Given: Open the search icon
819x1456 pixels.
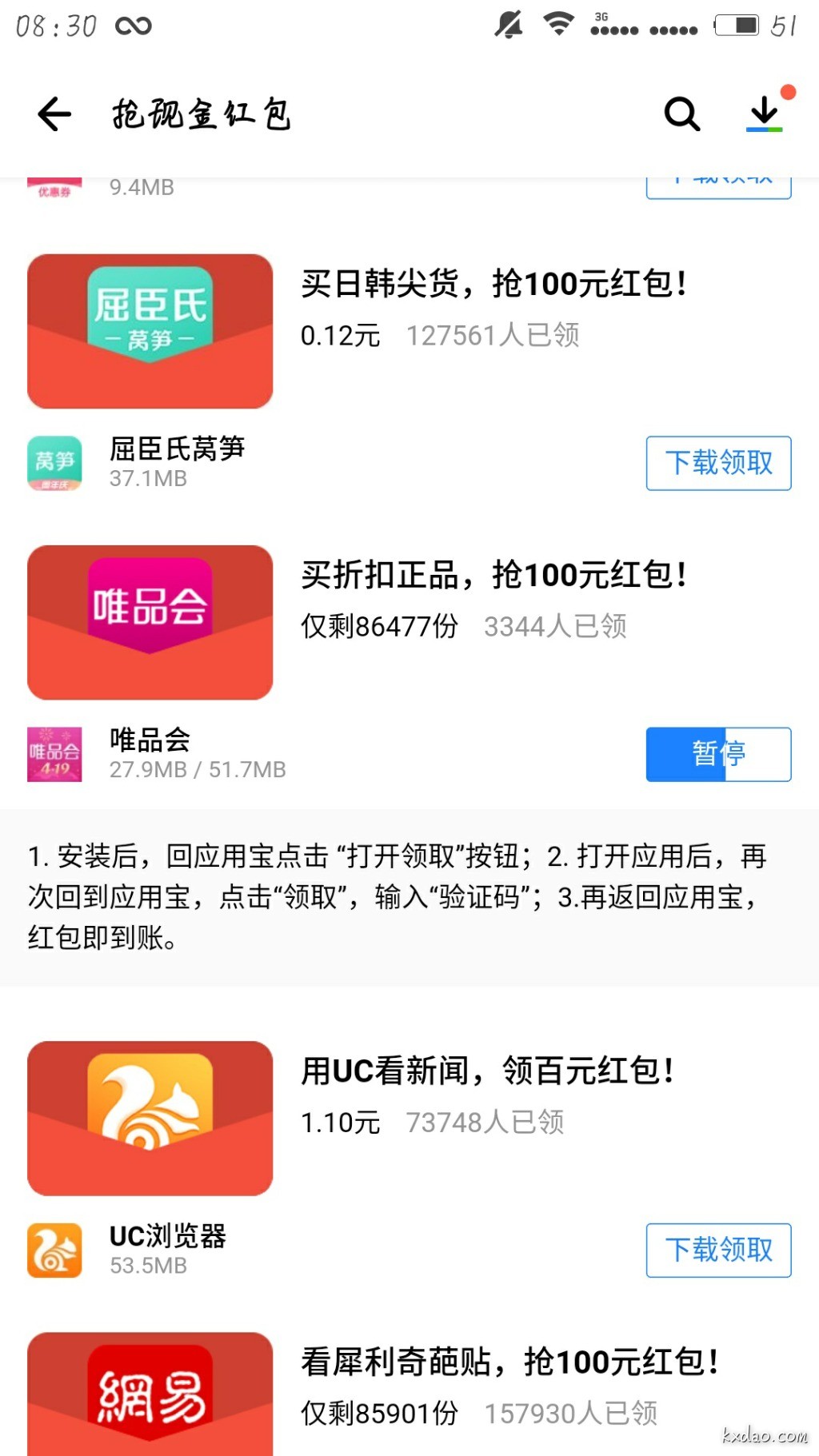Looking at the screenshot, I should 681,114.
